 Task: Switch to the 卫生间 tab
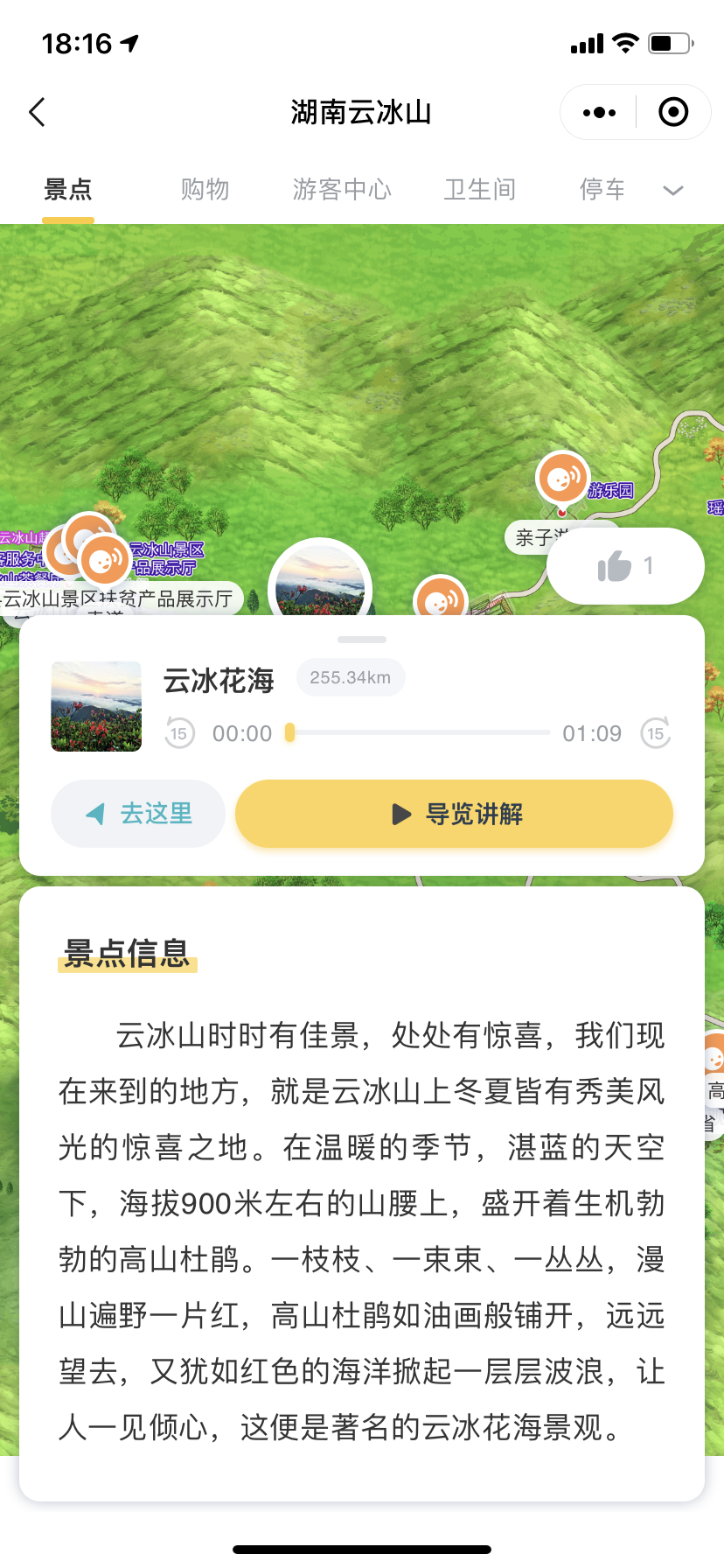[479, 190]
